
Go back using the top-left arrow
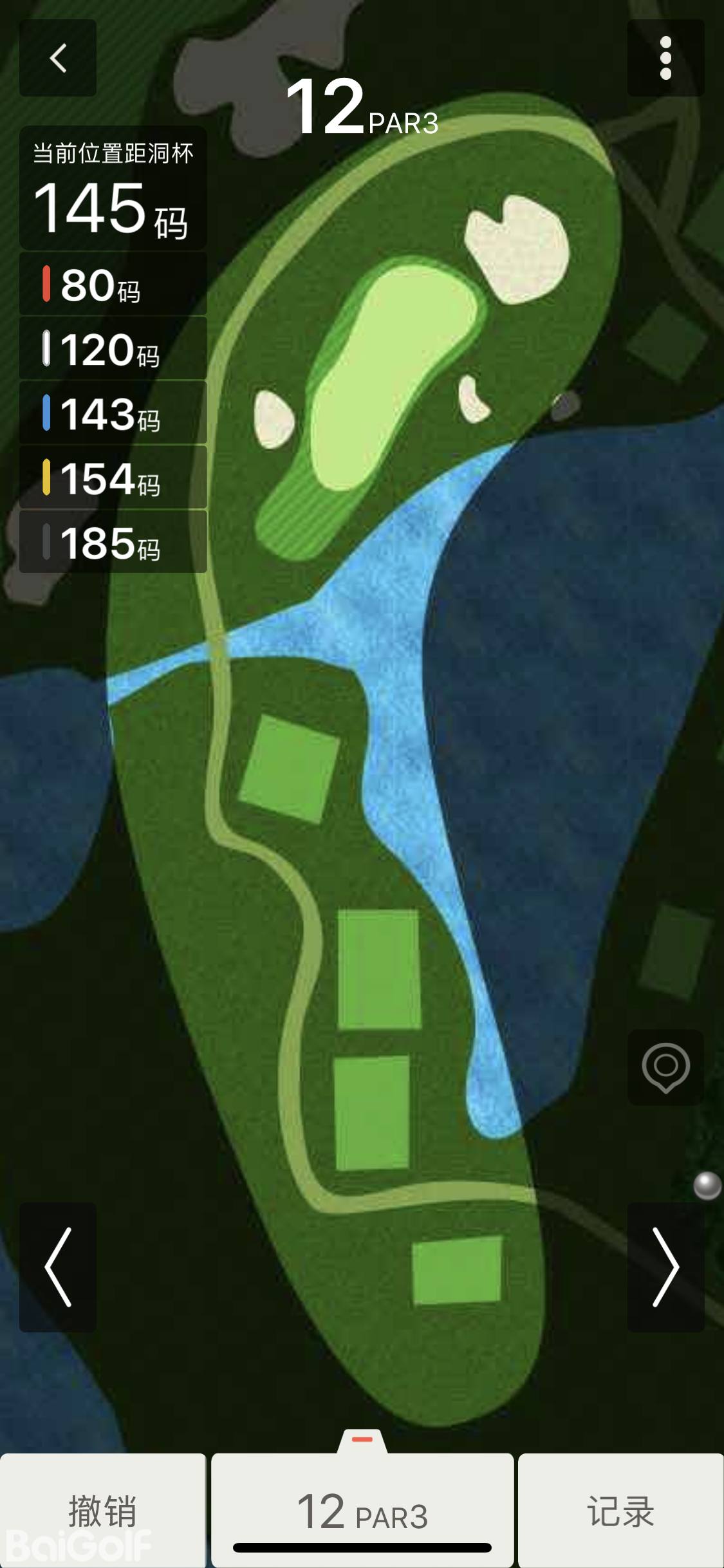point(58,58)
